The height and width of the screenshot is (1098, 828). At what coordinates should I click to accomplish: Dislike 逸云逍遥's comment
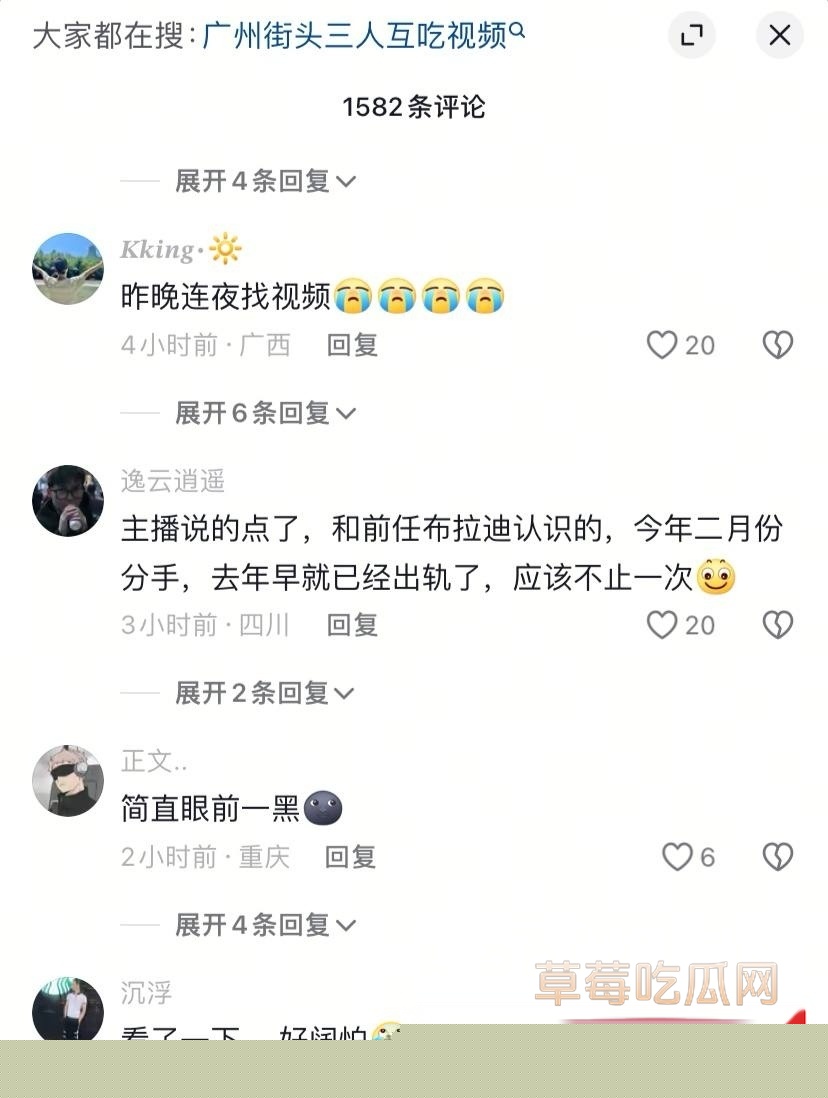(777, 625)
